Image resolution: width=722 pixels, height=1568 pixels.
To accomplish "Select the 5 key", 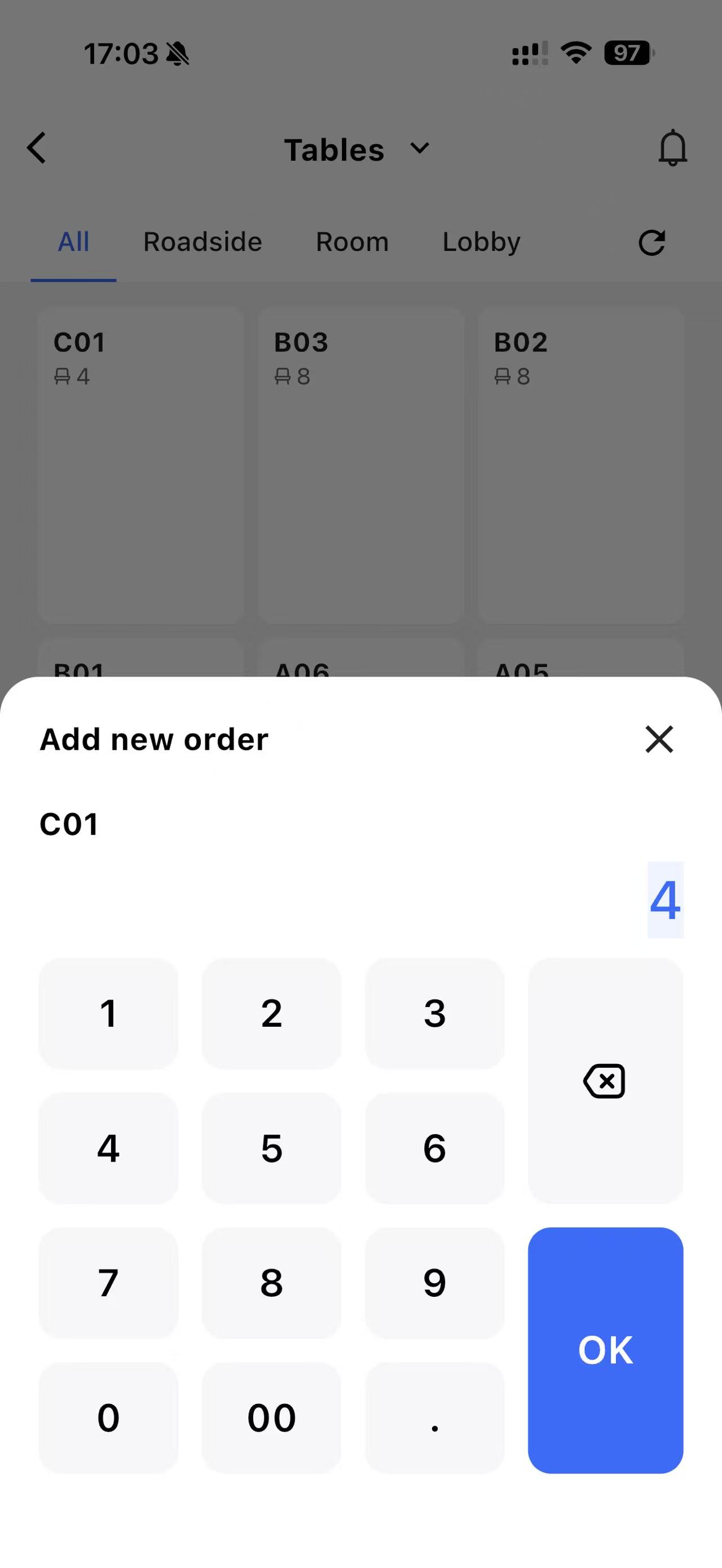I will pyautogui.click(x=271, y=1148).
